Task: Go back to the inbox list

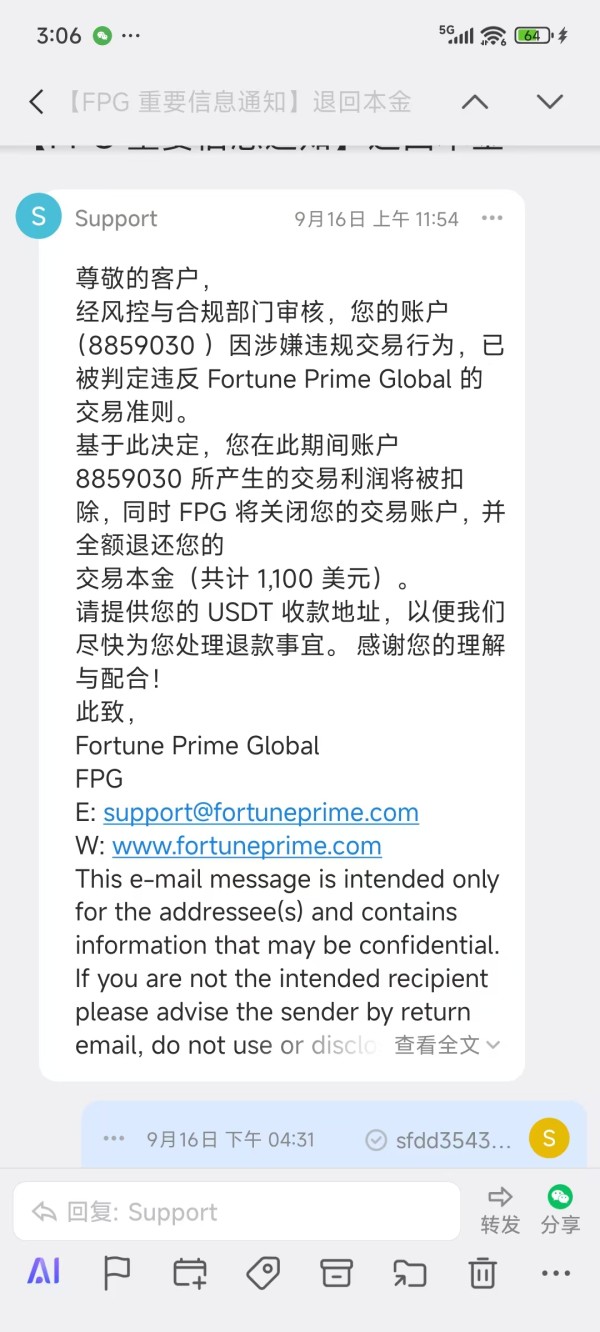Action: point(37,101)
